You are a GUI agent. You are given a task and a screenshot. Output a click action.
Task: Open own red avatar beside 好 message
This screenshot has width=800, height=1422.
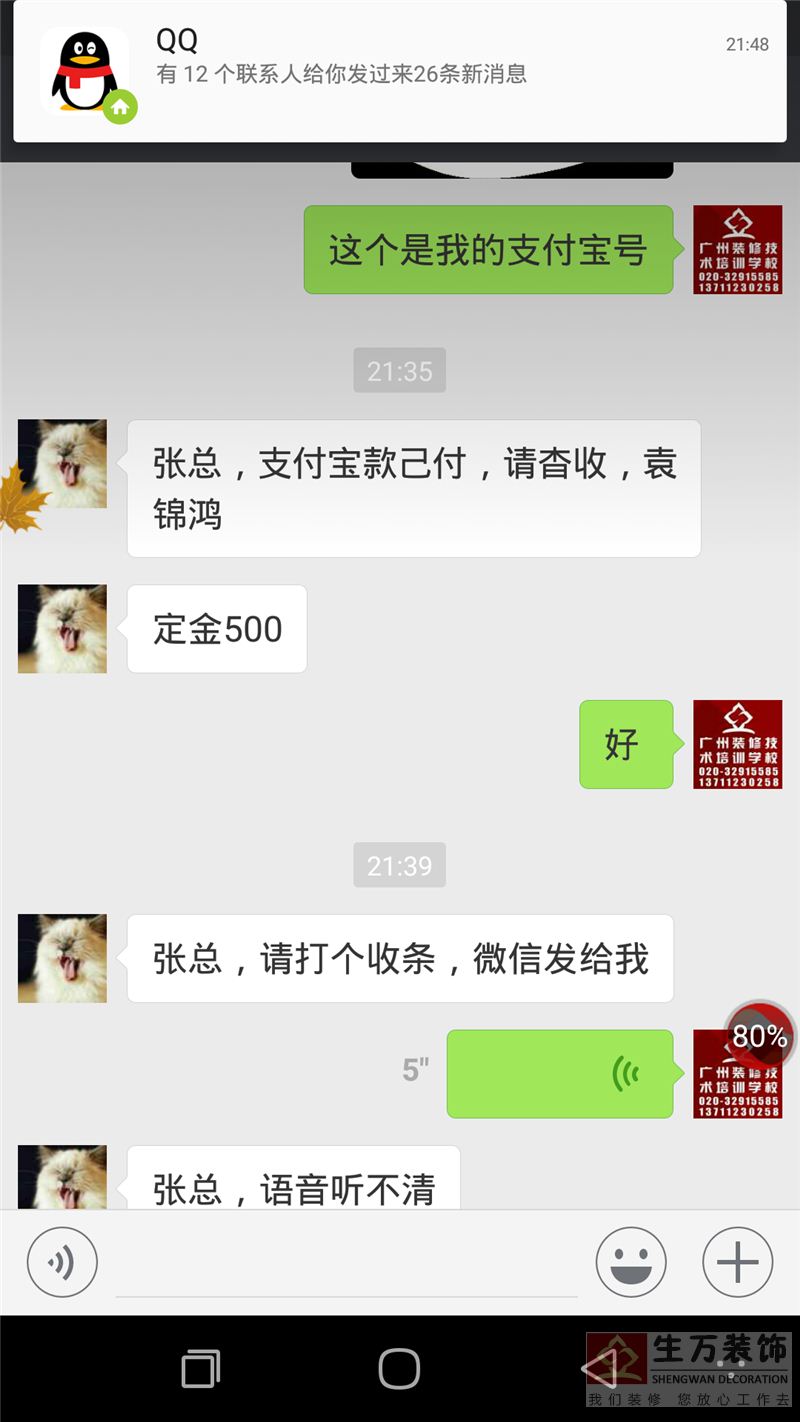point(737,745)
